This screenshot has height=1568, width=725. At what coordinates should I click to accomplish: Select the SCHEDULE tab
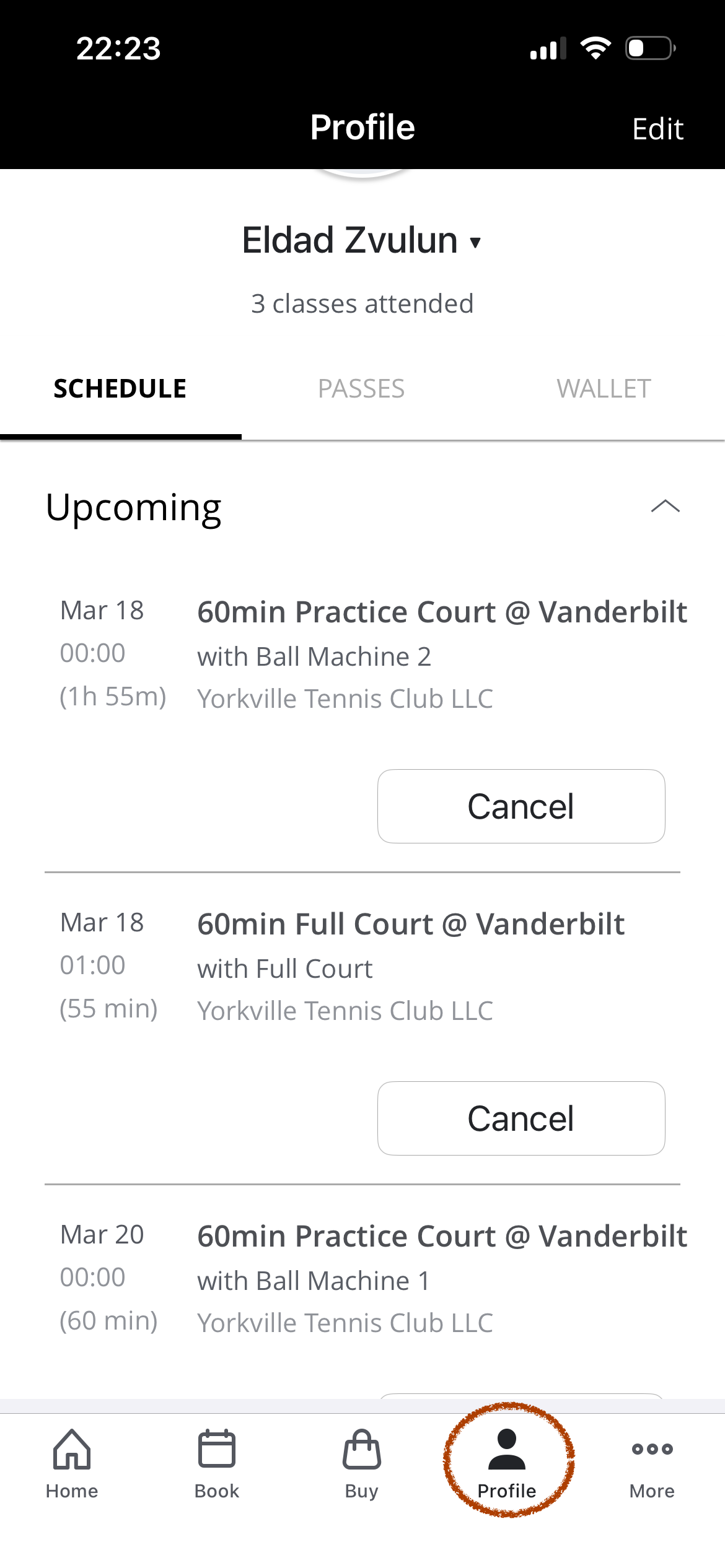pos(120,389)
